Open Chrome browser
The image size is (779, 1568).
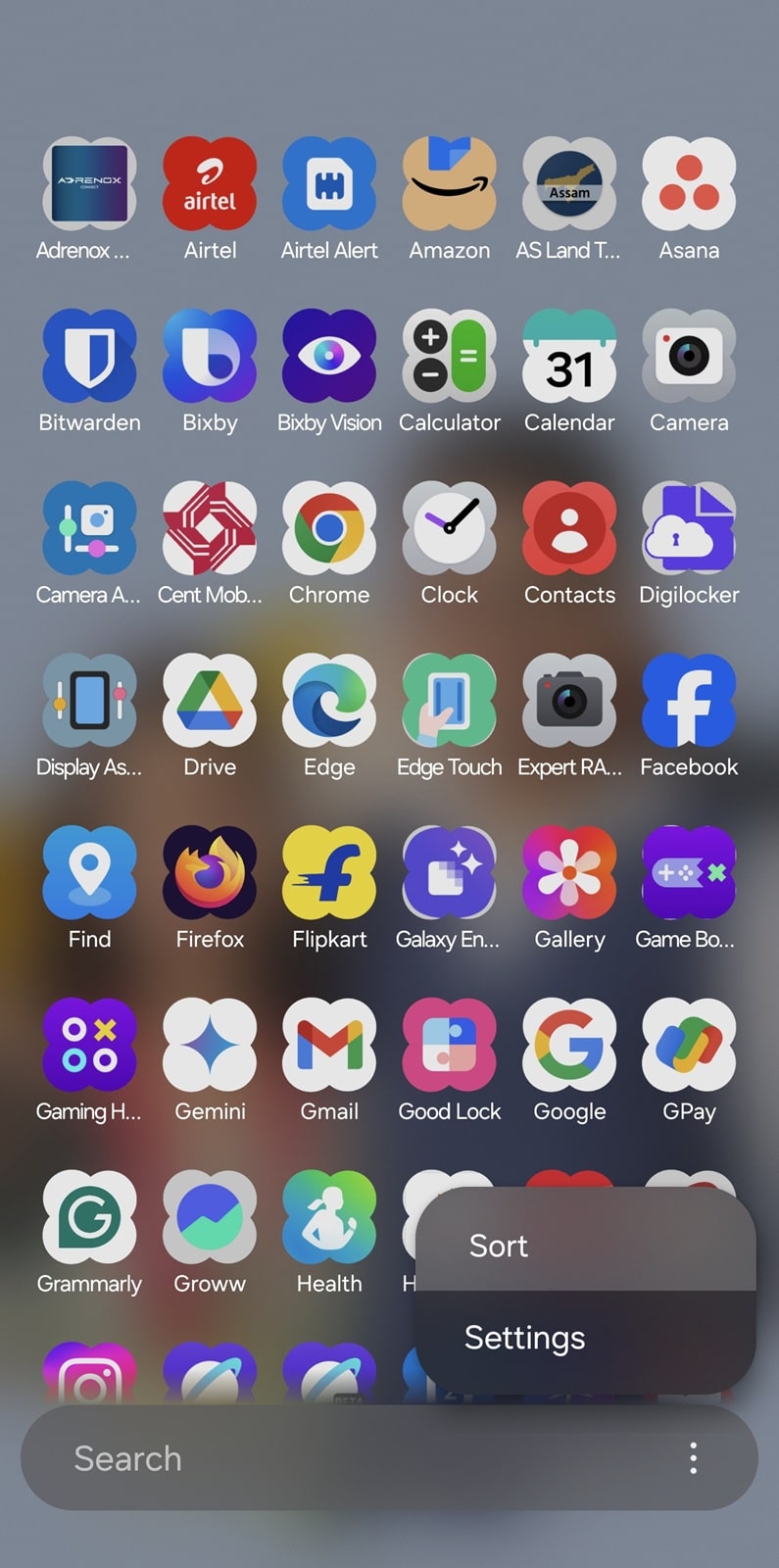329,528
